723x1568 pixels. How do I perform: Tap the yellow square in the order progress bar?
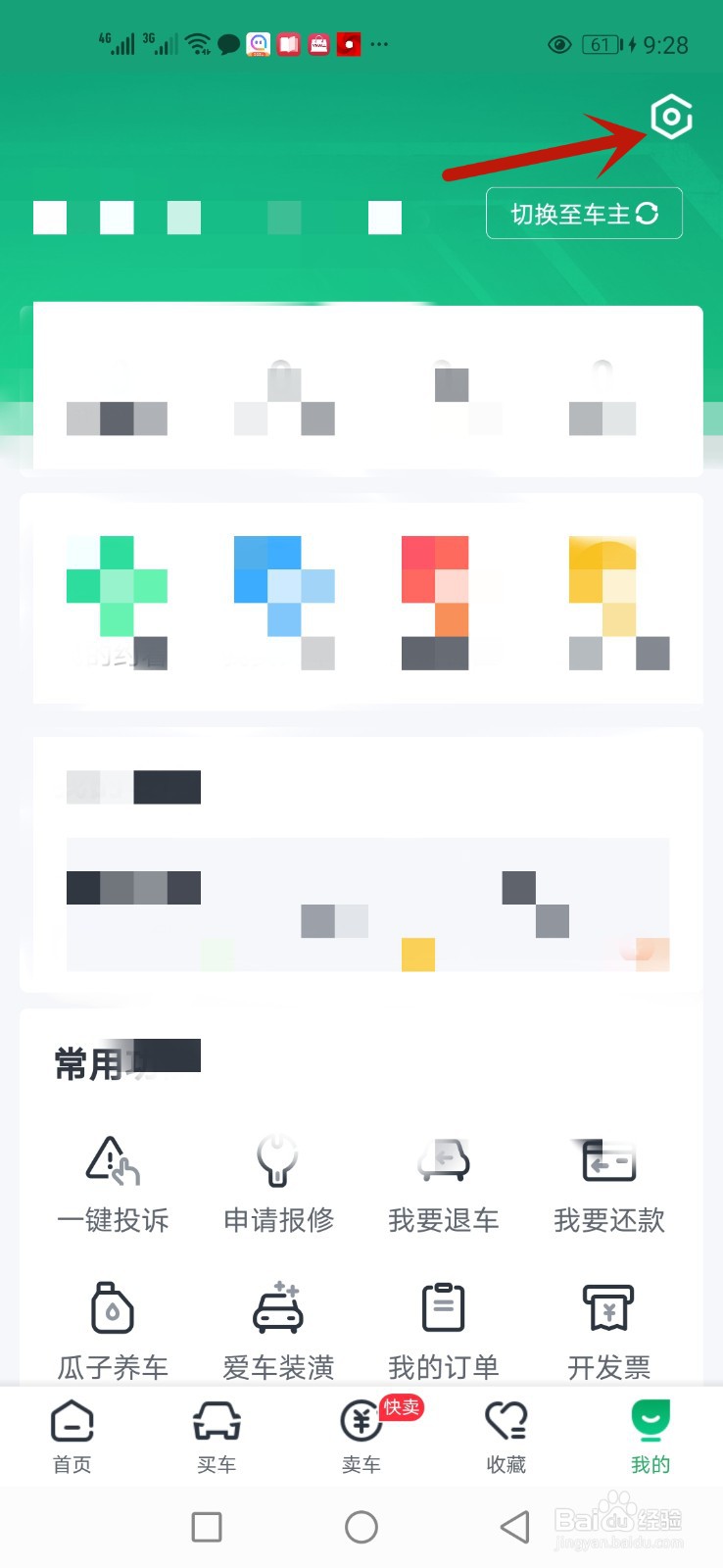pyautogui.click(x=417, y=954)
